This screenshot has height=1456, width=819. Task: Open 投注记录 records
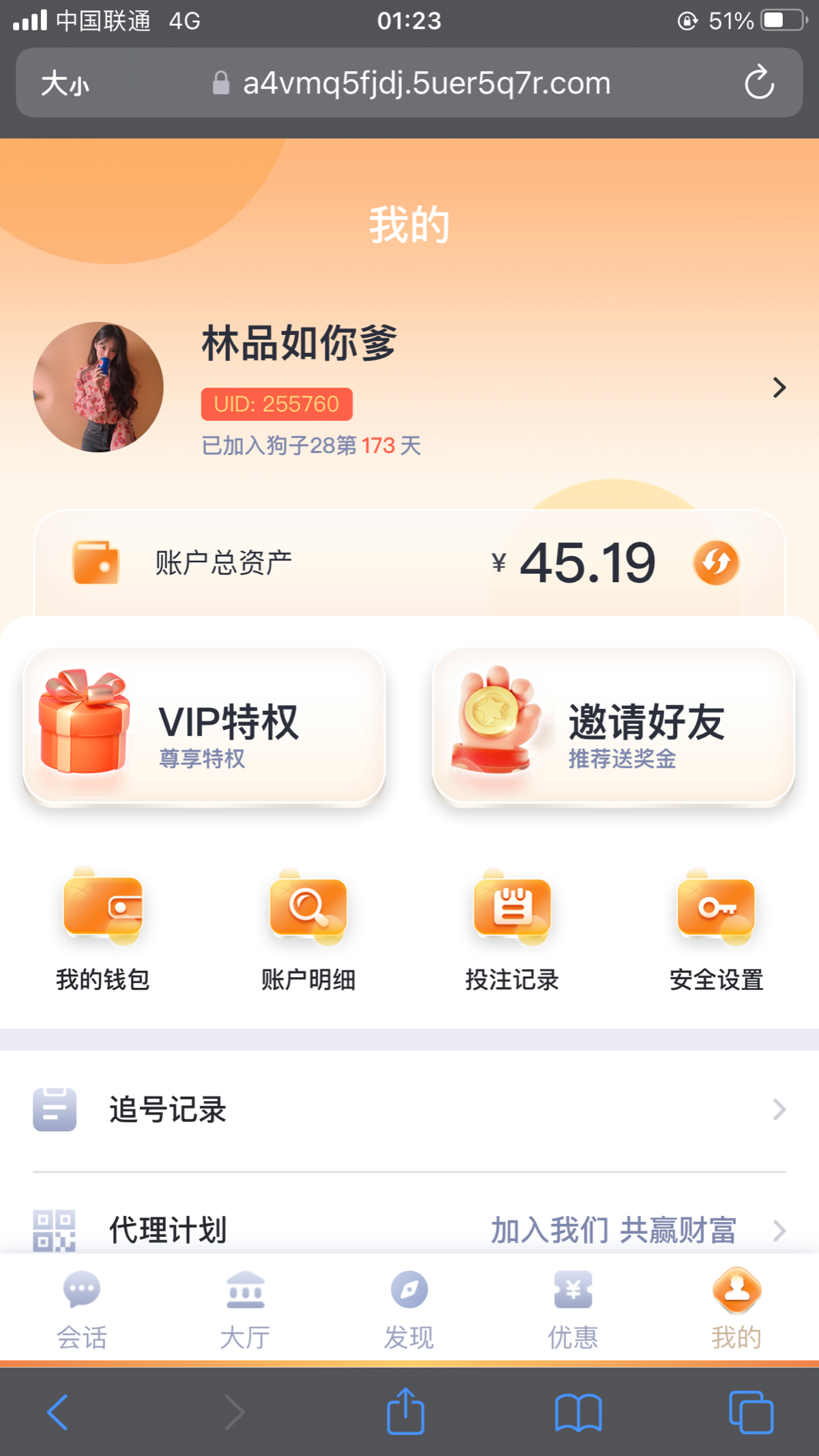(512, 928)
